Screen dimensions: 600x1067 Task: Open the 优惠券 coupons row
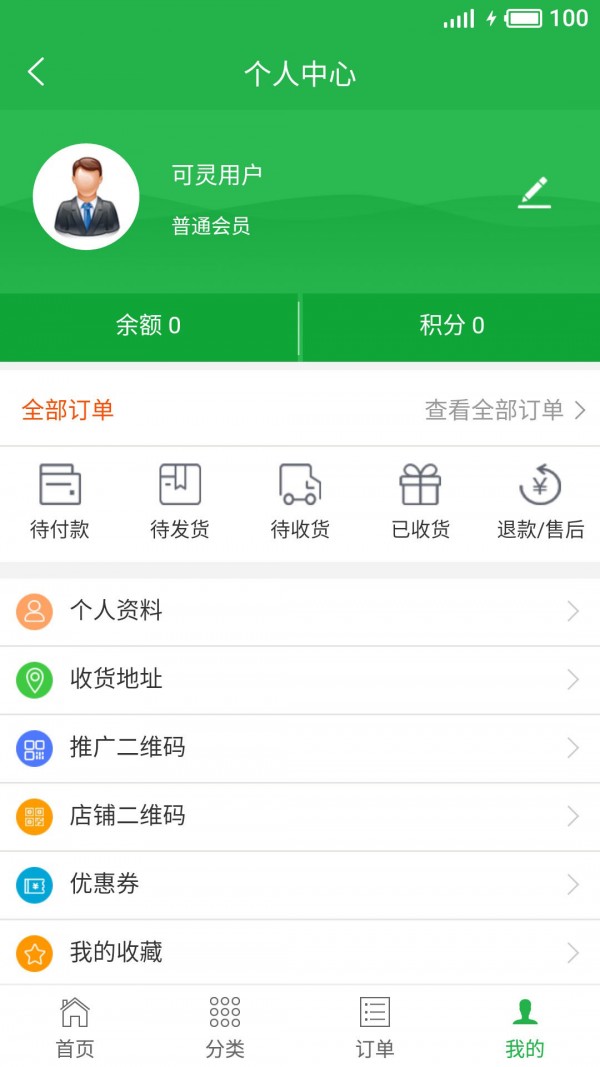[x=300, y=885]
